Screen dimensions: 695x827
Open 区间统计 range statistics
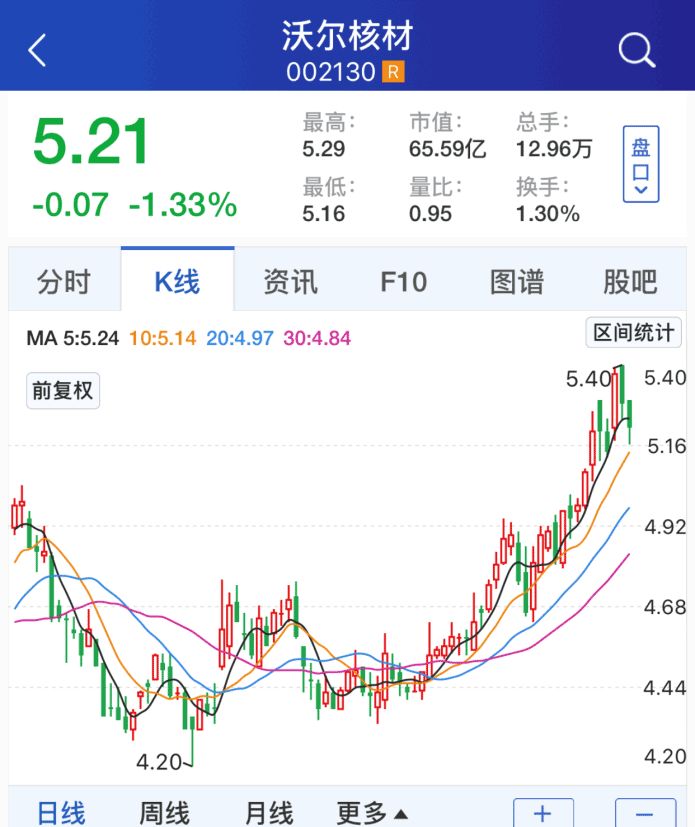(633, 333)
